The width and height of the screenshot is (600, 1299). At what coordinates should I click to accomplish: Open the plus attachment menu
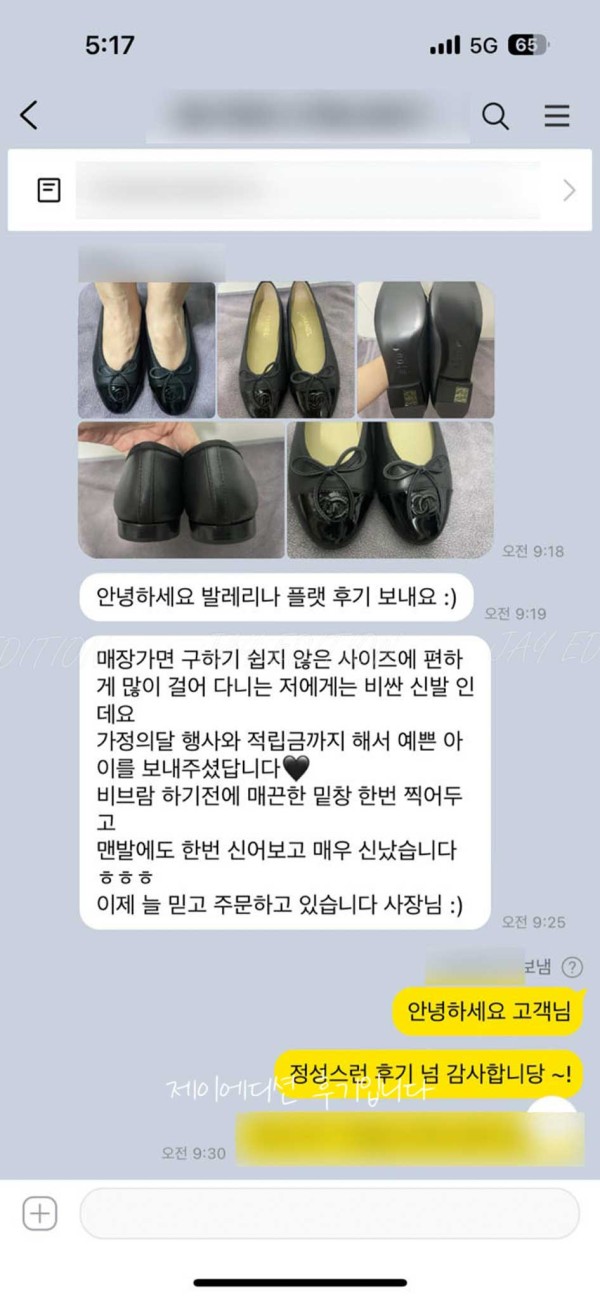pyautogui.click(x=39, y=1214)
